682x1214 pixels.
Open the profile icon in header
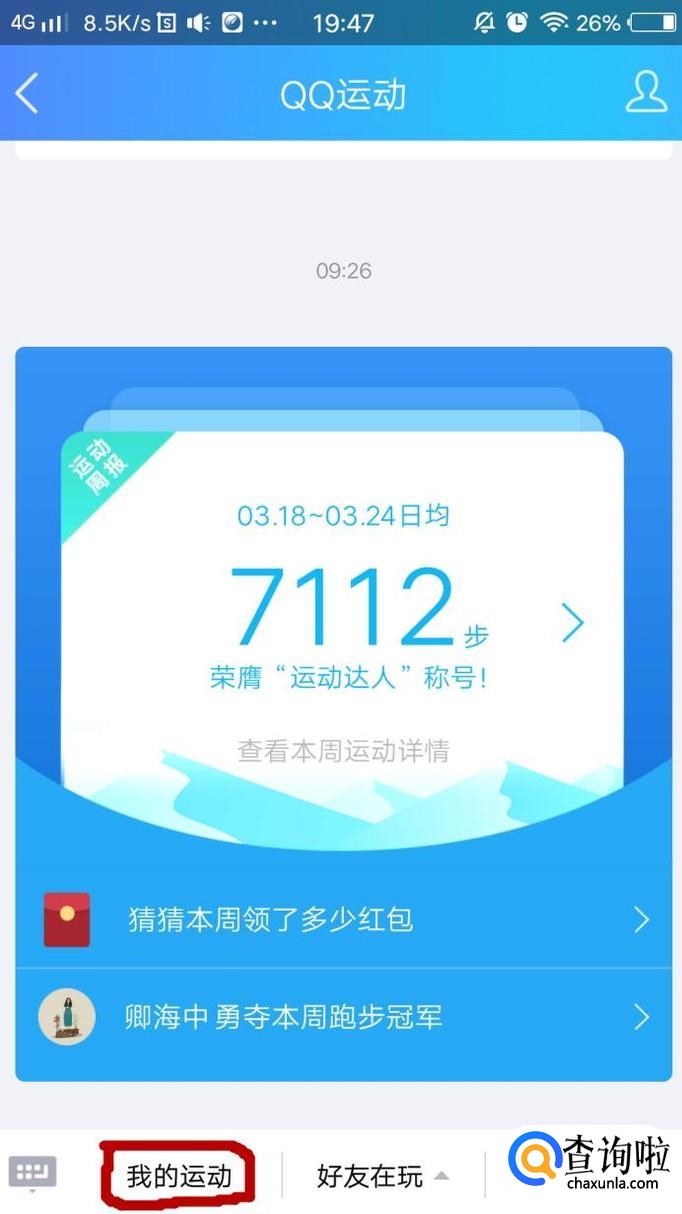[x=646, y=93]
